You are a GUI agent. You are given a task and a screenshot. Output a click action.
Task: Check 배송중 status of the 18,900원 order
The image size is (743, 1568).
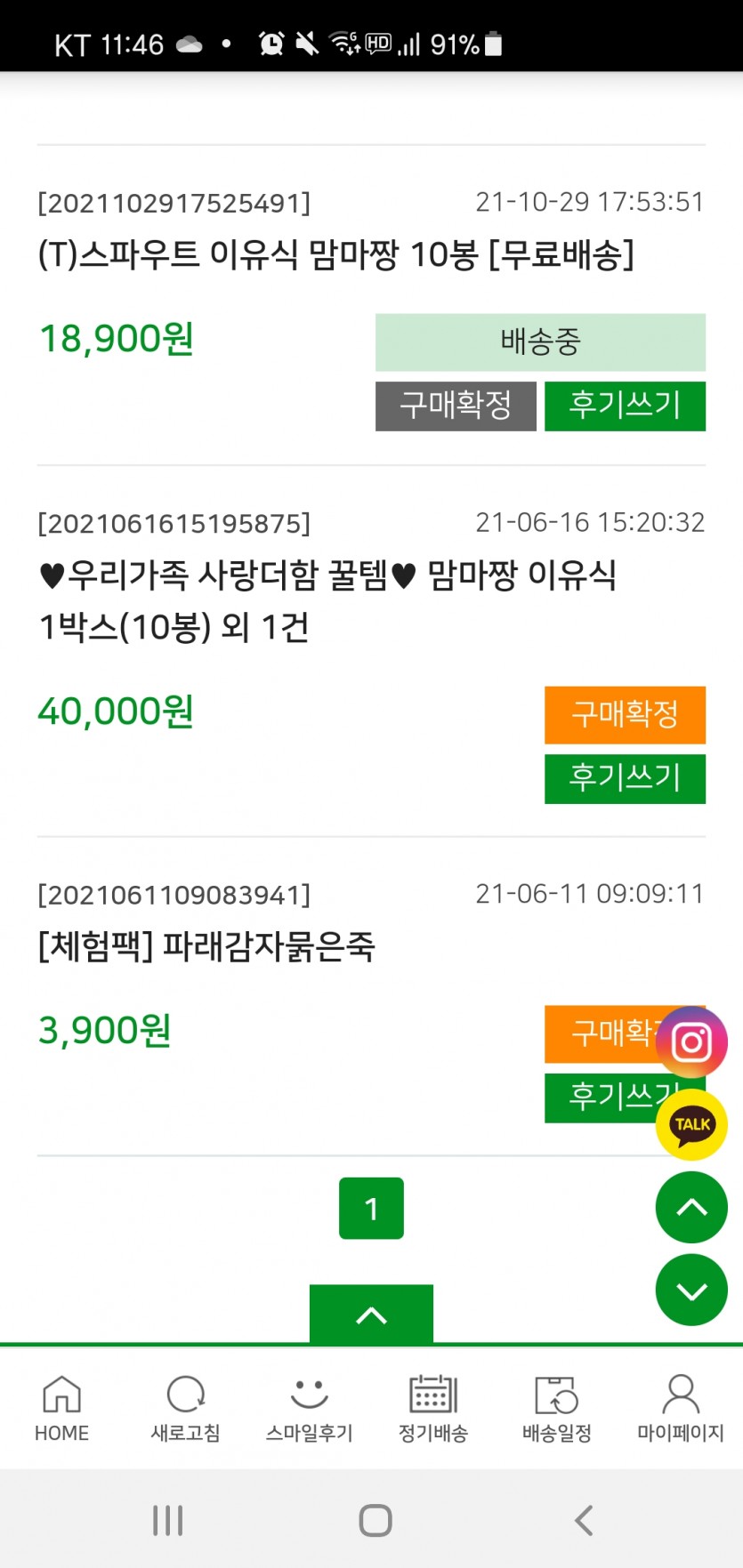click(540, 342)
